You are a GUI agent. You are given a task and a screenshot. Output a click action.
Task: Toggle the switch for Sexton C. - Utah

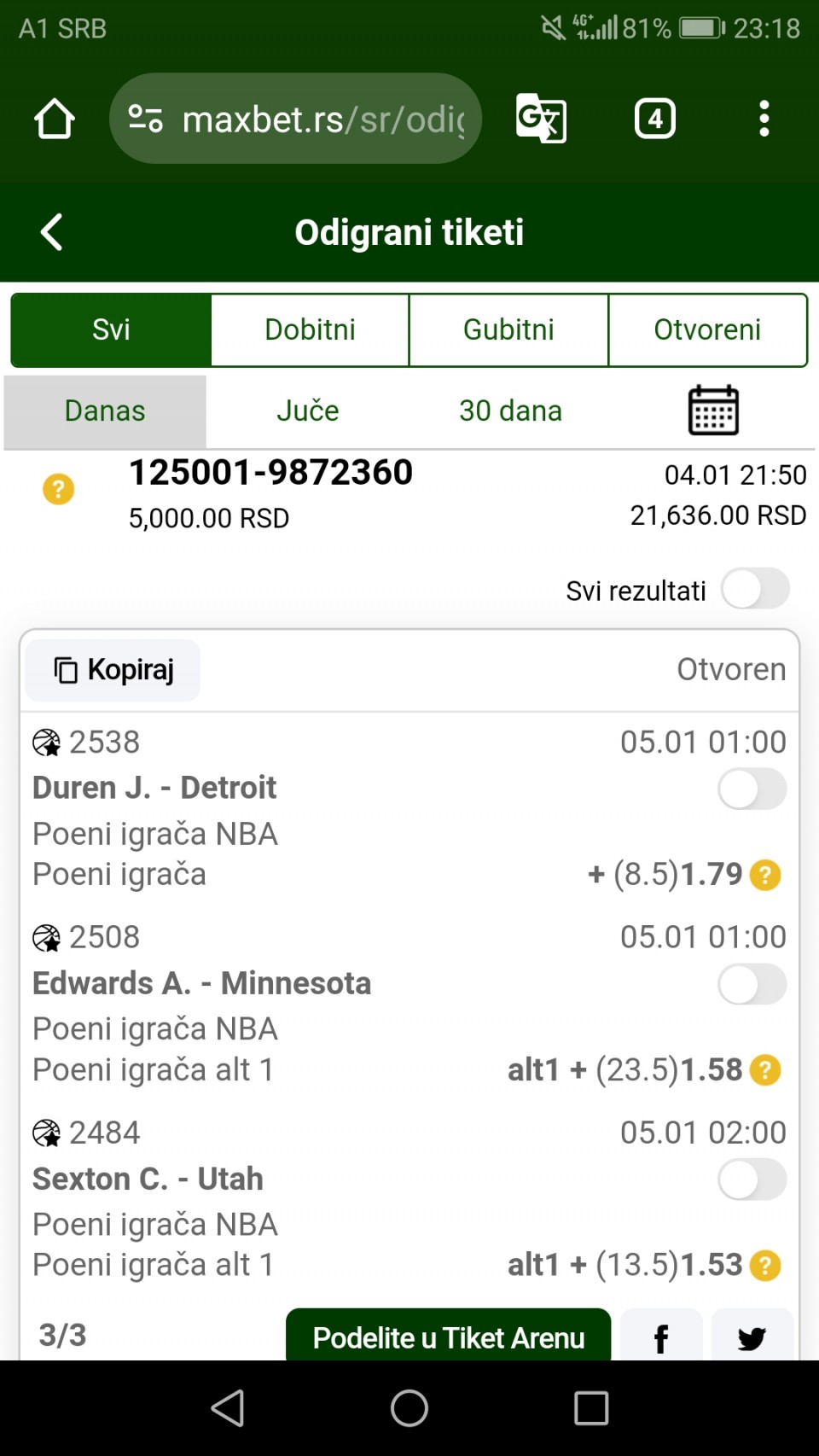(752, 1179)
